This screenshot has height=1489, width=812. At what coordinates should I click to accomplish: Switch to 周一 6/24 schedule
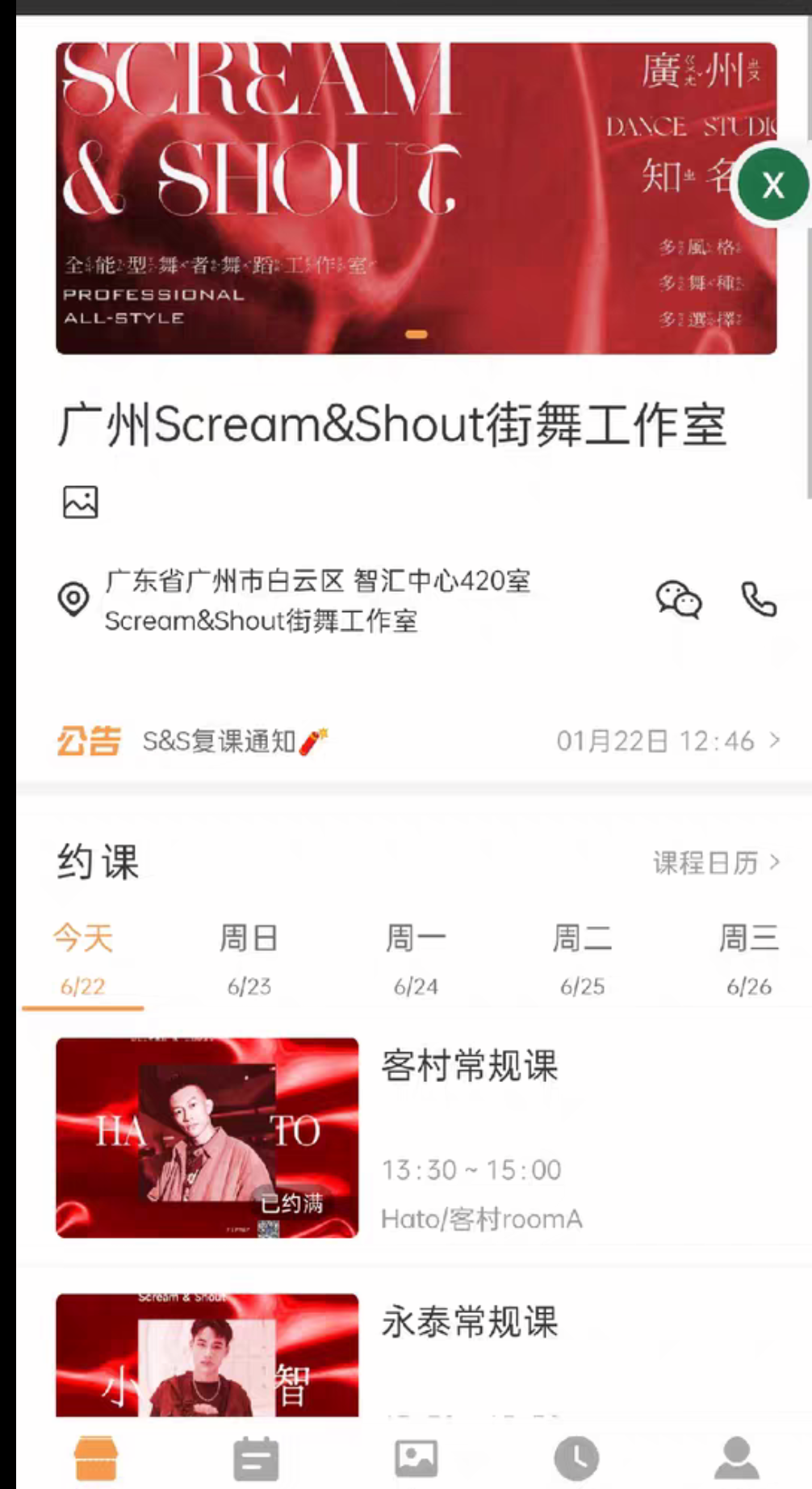(x=416, y=959)
